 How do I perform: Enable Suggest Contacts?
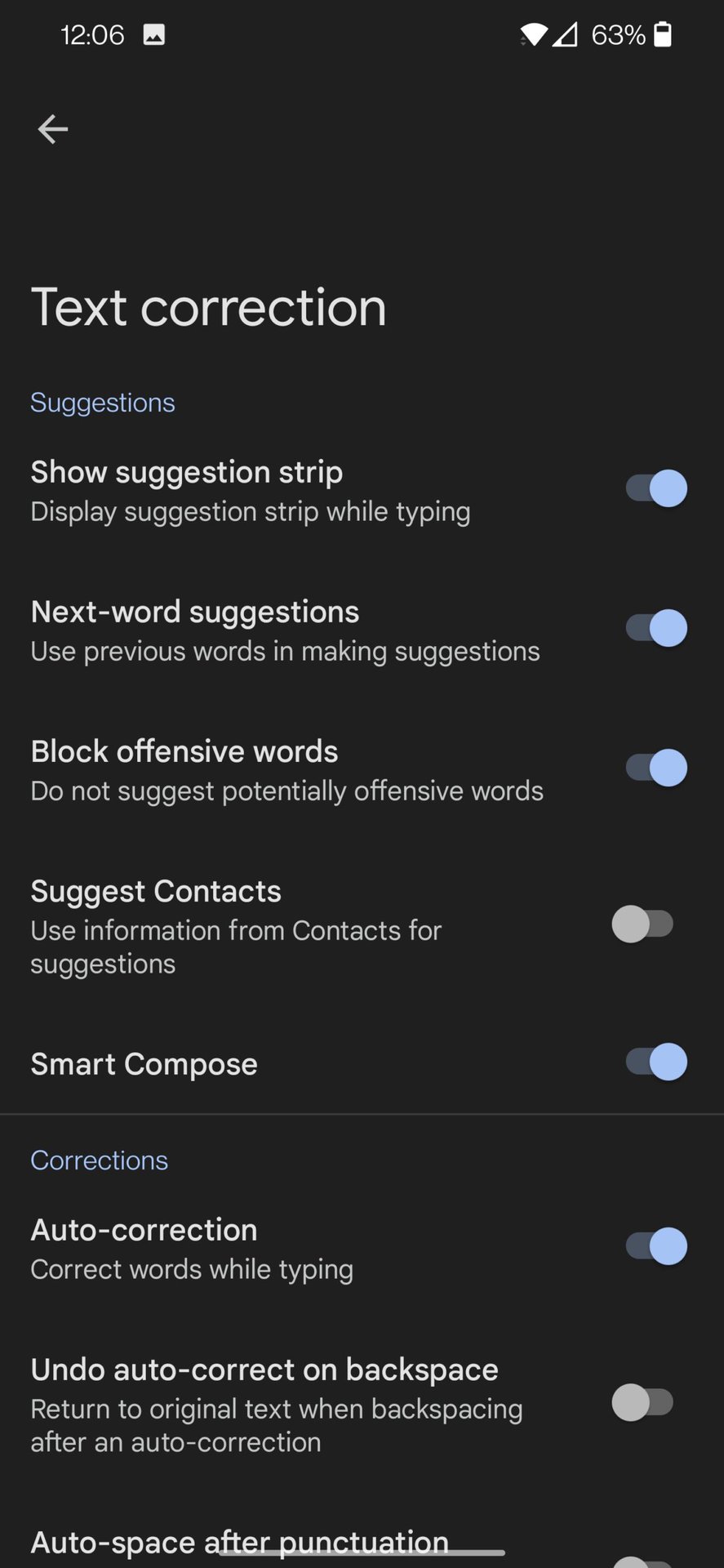point(643,924)
